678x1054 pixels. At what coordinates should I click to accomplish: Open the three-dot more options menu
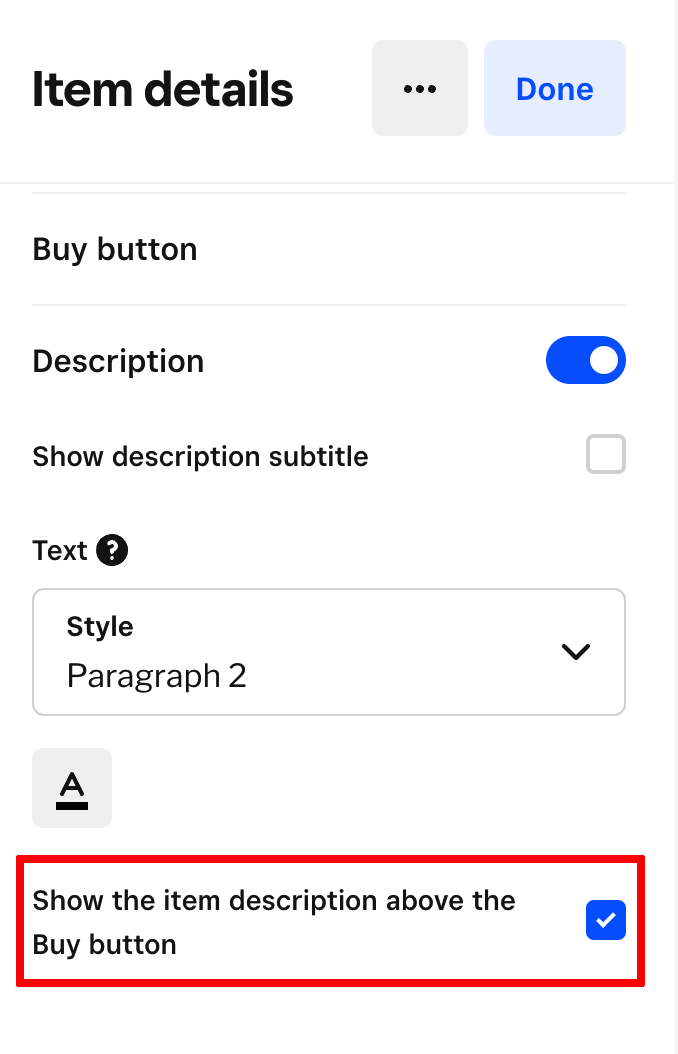[x=419, y=89]
